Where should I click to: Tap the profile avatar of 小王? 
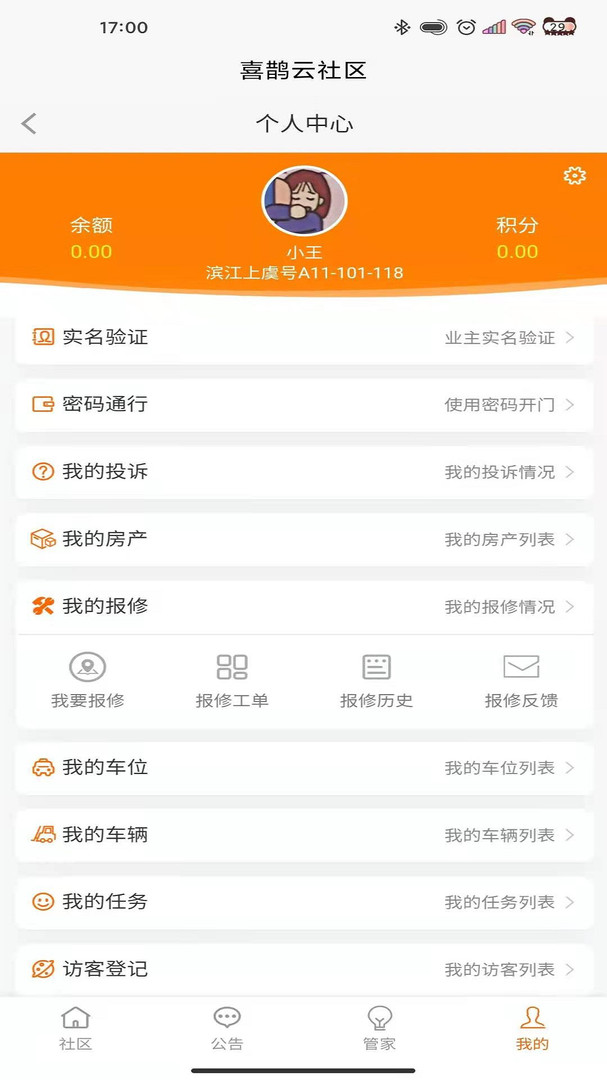pyautogui.click(x=304, y=201)
